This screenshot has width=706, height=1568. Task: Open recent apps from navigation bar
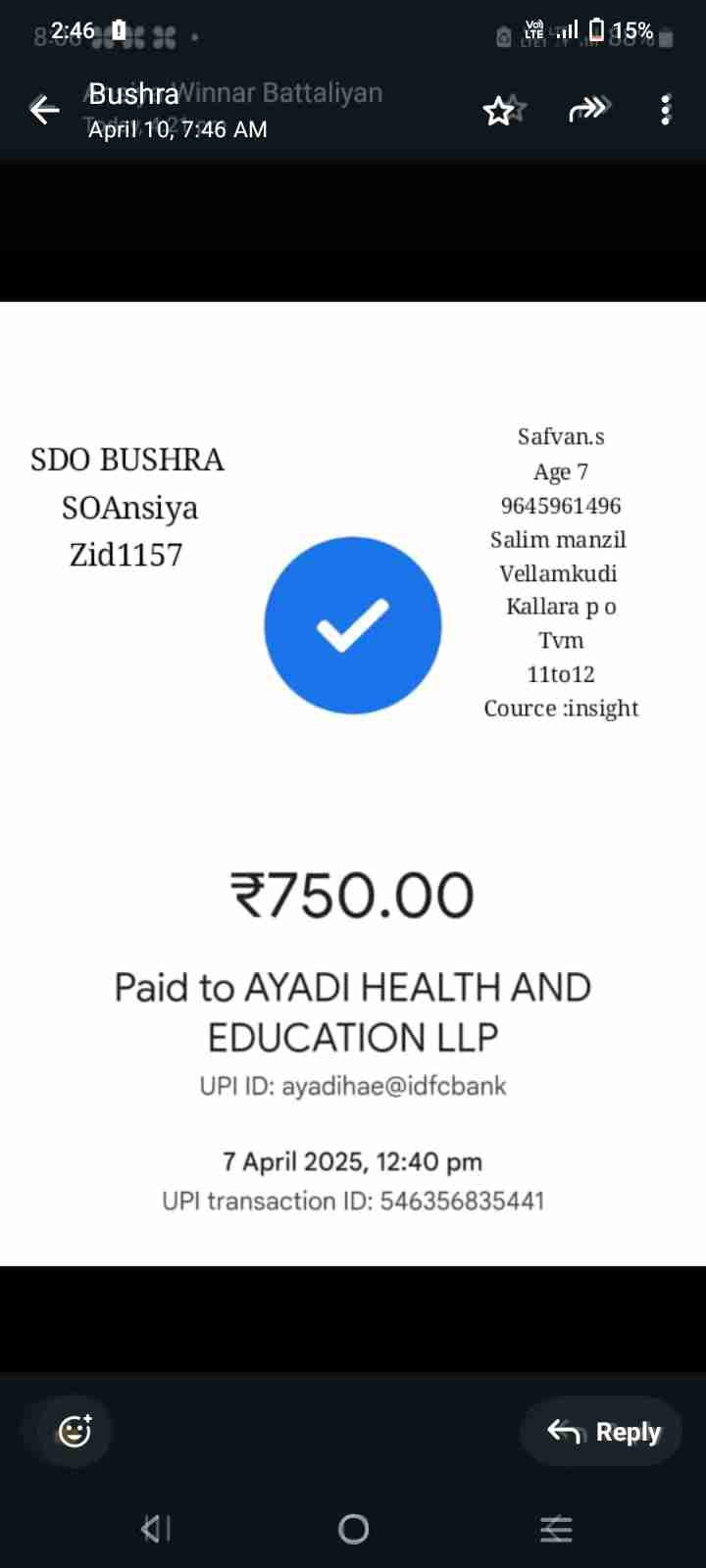click(556, 1529)
